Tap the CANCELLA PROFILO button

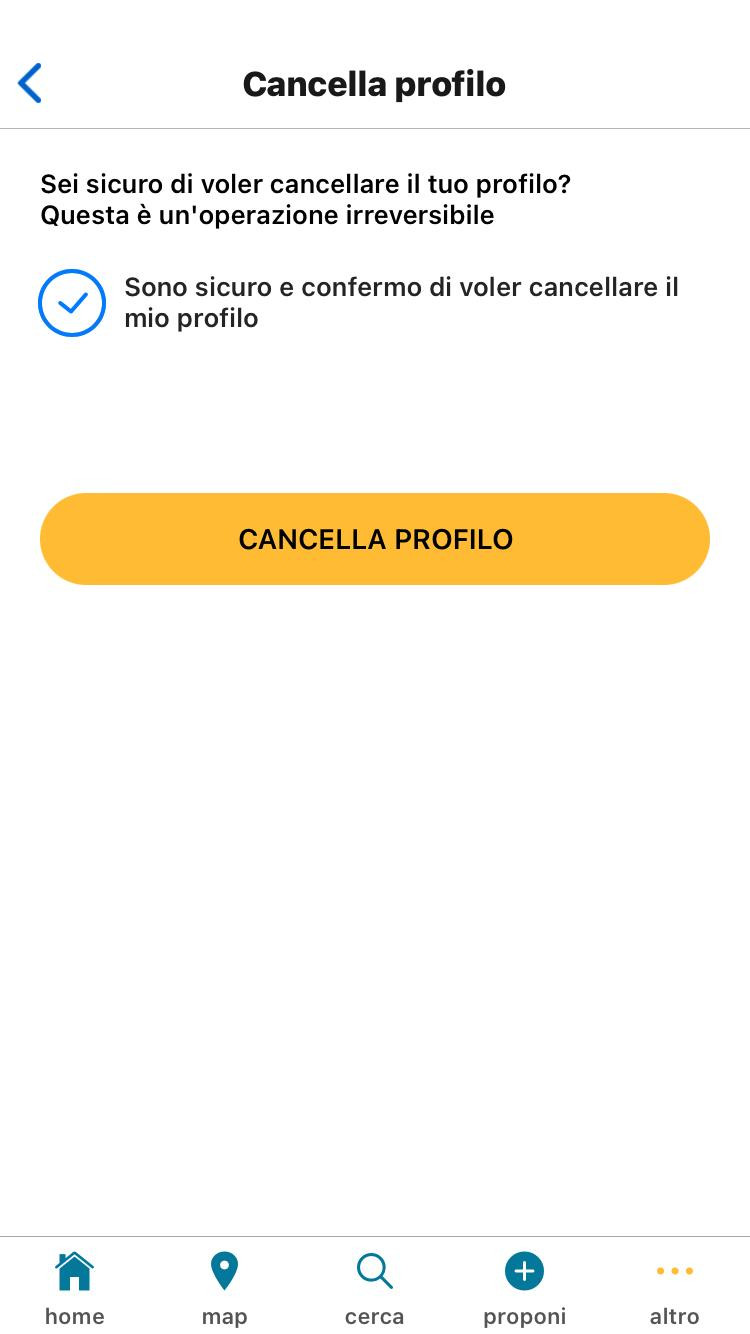375,539
